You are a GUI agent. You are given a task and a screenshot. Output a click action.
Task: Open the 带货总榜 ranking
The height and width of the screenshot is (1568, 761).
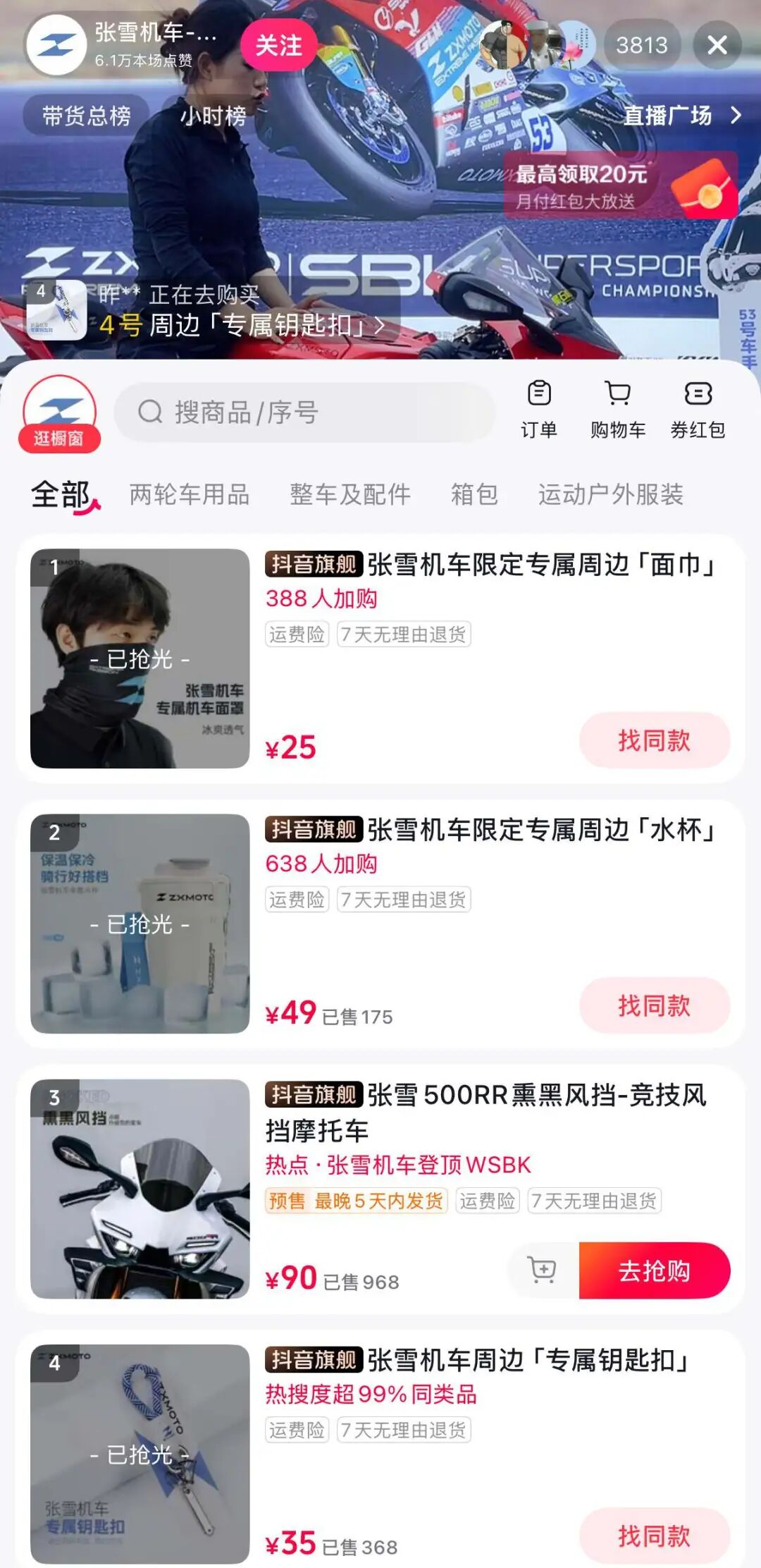86,115
